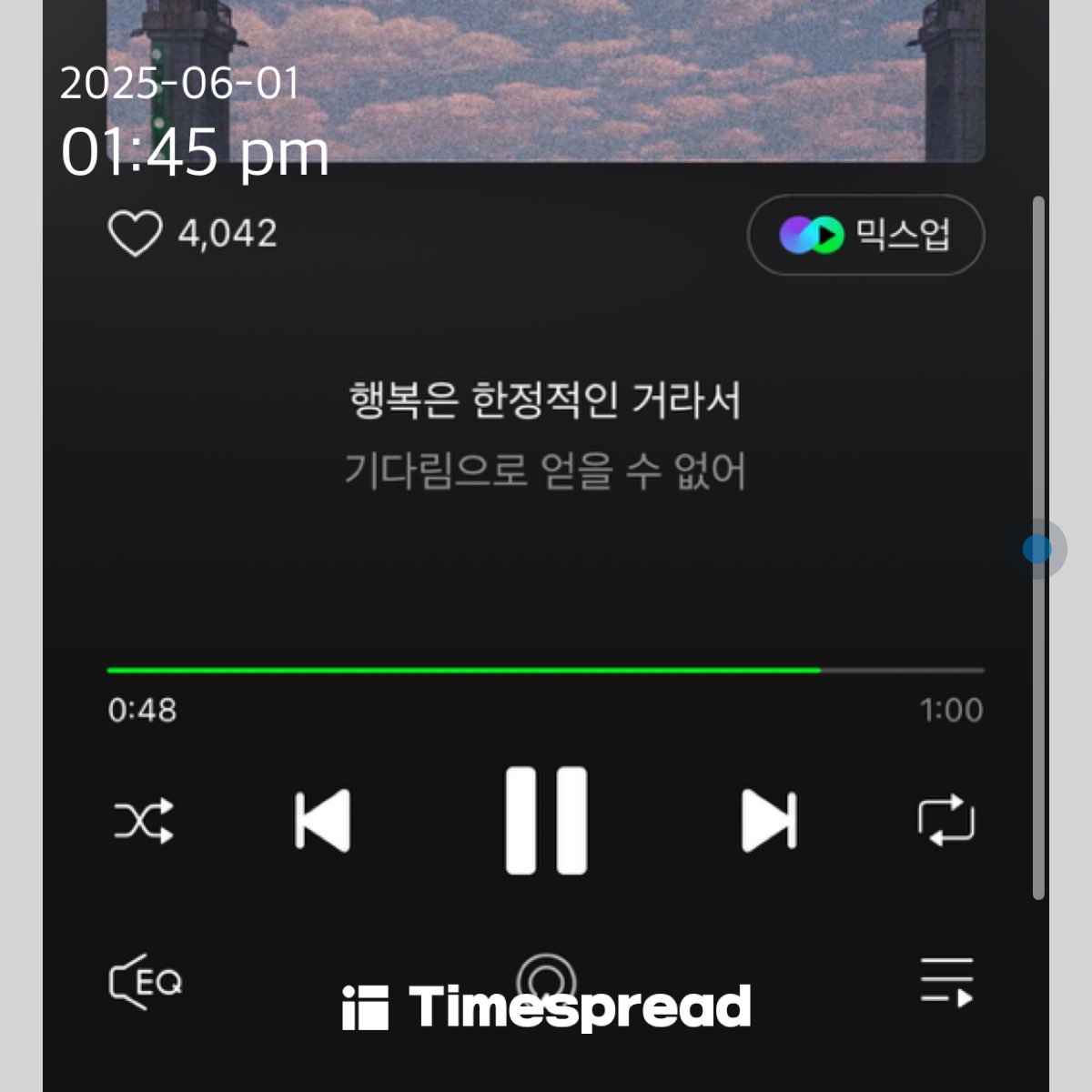Pause the current song
The image size is (1092, 1092).
(x=546, y=821)
